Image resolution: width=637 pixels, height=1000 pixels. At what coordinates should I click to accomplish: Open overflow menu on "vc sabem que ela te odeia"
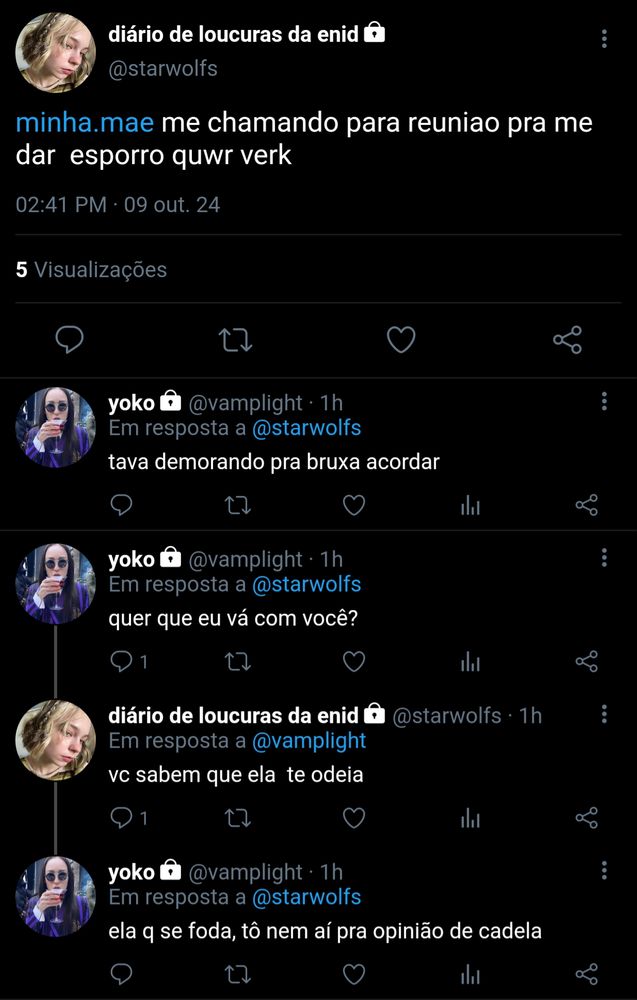pyautogui.click(x=604, y=714)
